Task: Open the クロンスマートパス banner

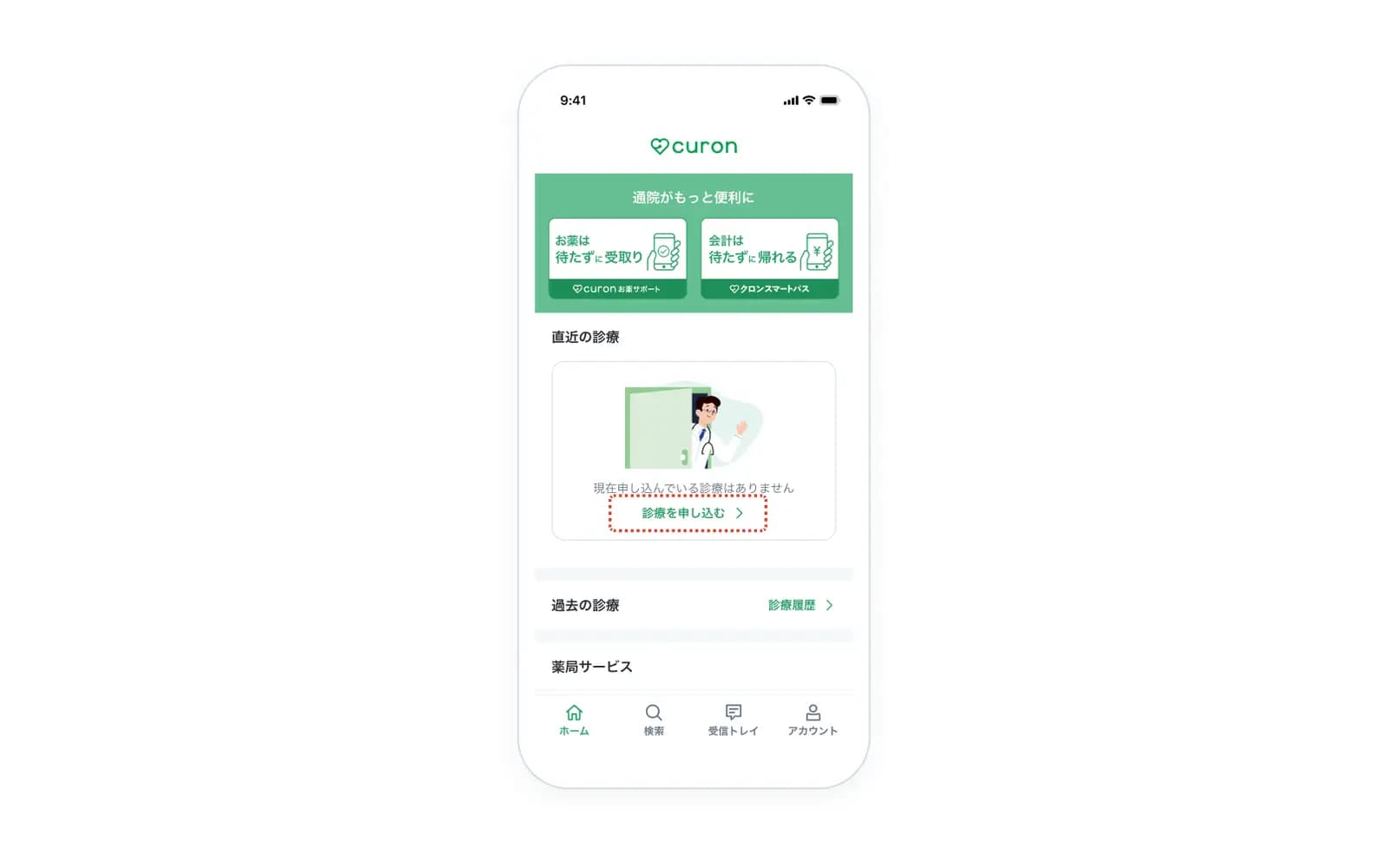Action: [769, 259]
